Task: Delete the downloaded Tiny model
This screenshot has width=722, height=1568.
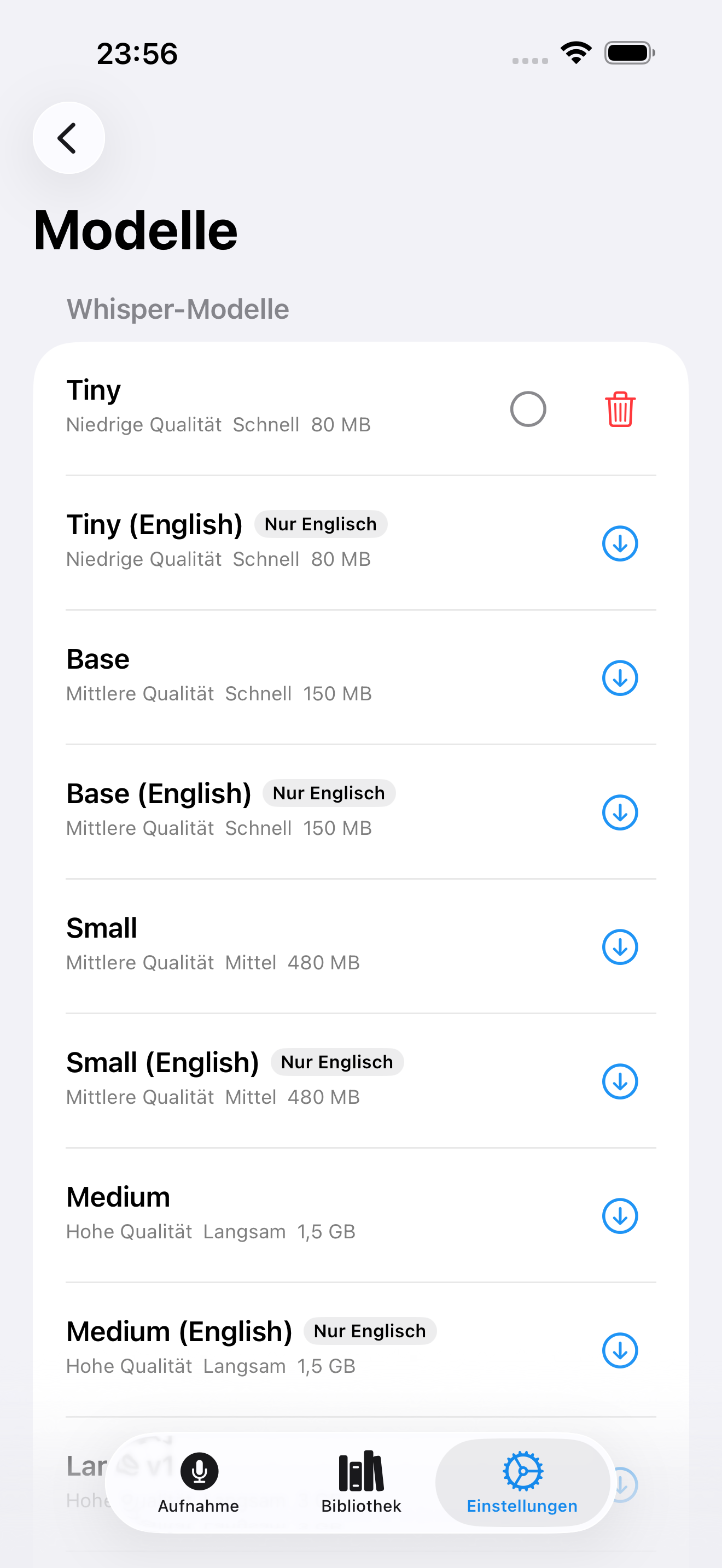Action: click(620, 409)
